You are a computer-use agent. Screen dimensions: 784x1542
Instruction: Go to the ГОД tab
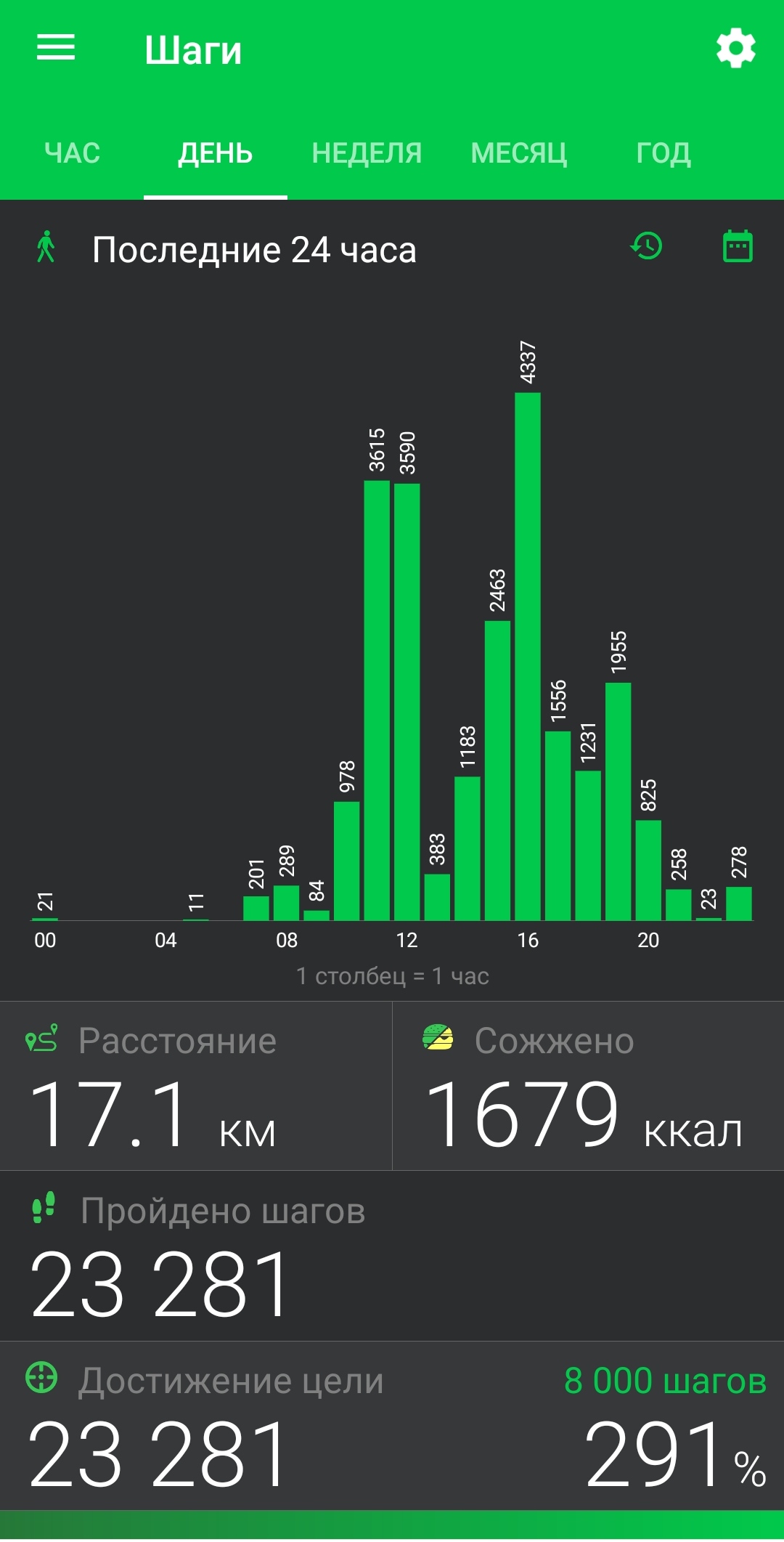[663, 153]
